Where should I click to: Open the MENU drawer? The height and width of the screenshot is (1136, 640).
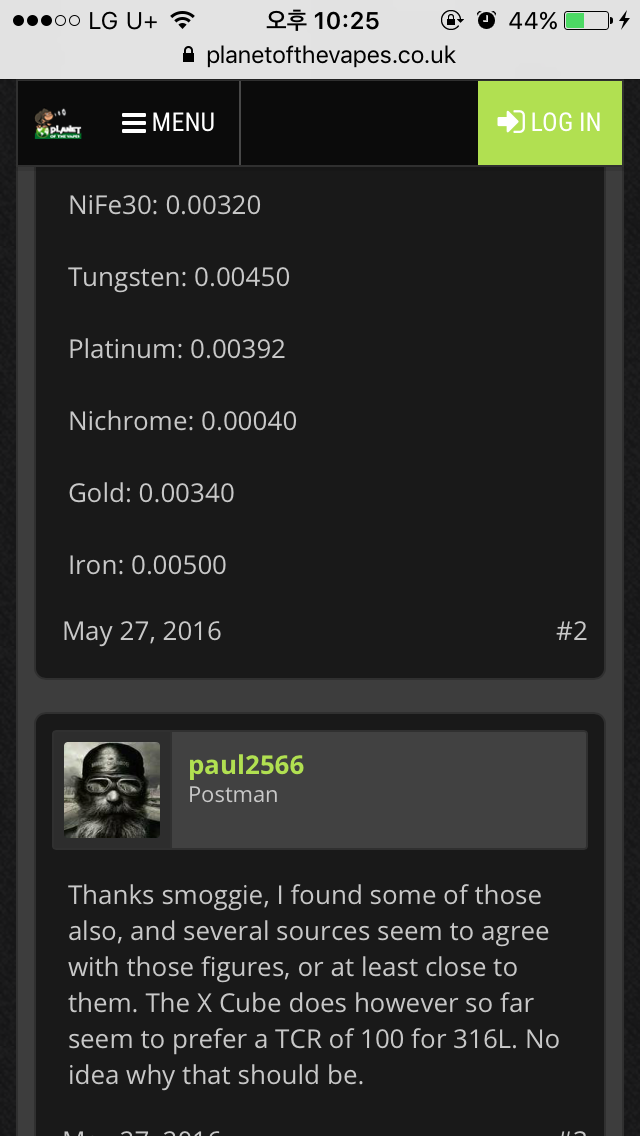[x=168, y=122]
